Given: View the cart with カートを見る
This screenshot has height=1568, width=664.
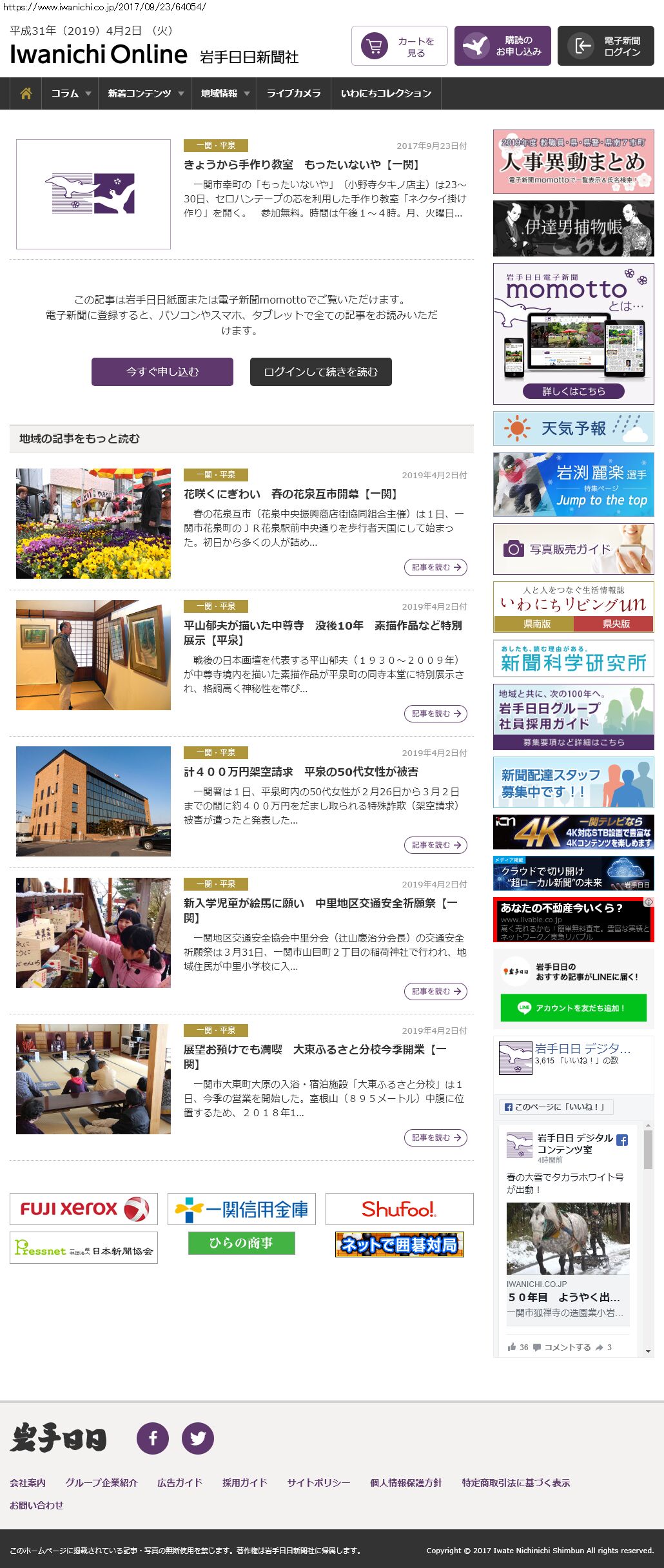Looking at the screenshot, I should [x=399, y=46].
